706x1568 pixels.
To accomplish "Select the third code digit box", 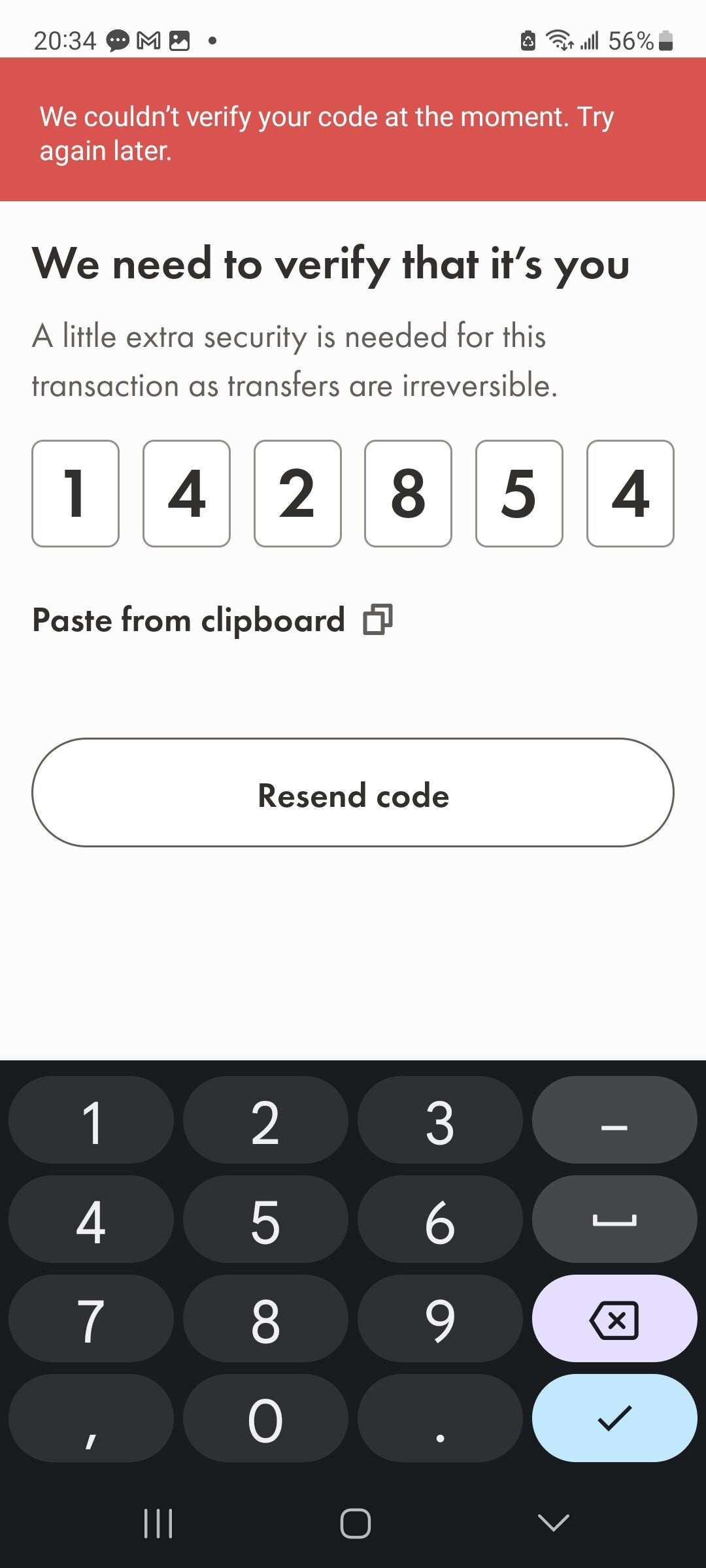I will [x=297, y=493].
